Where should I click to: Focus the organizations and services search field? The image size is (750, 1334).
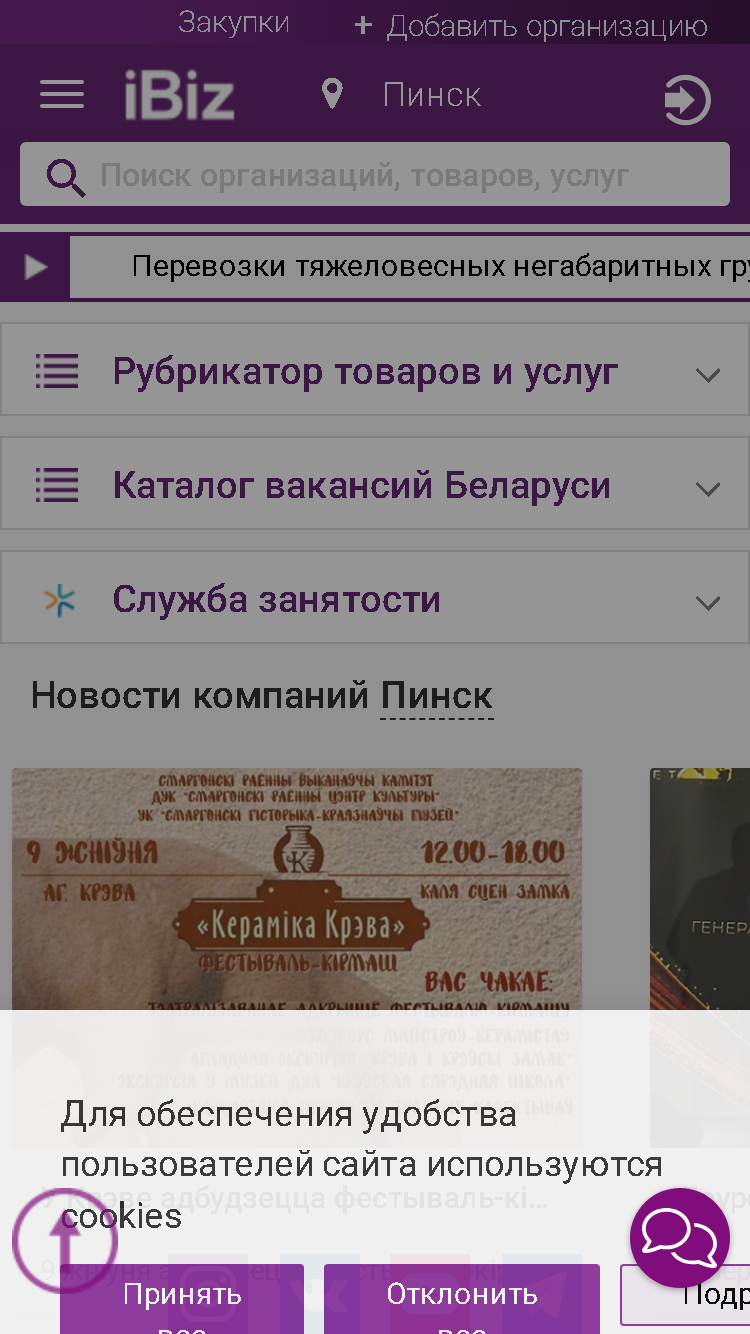375,175
